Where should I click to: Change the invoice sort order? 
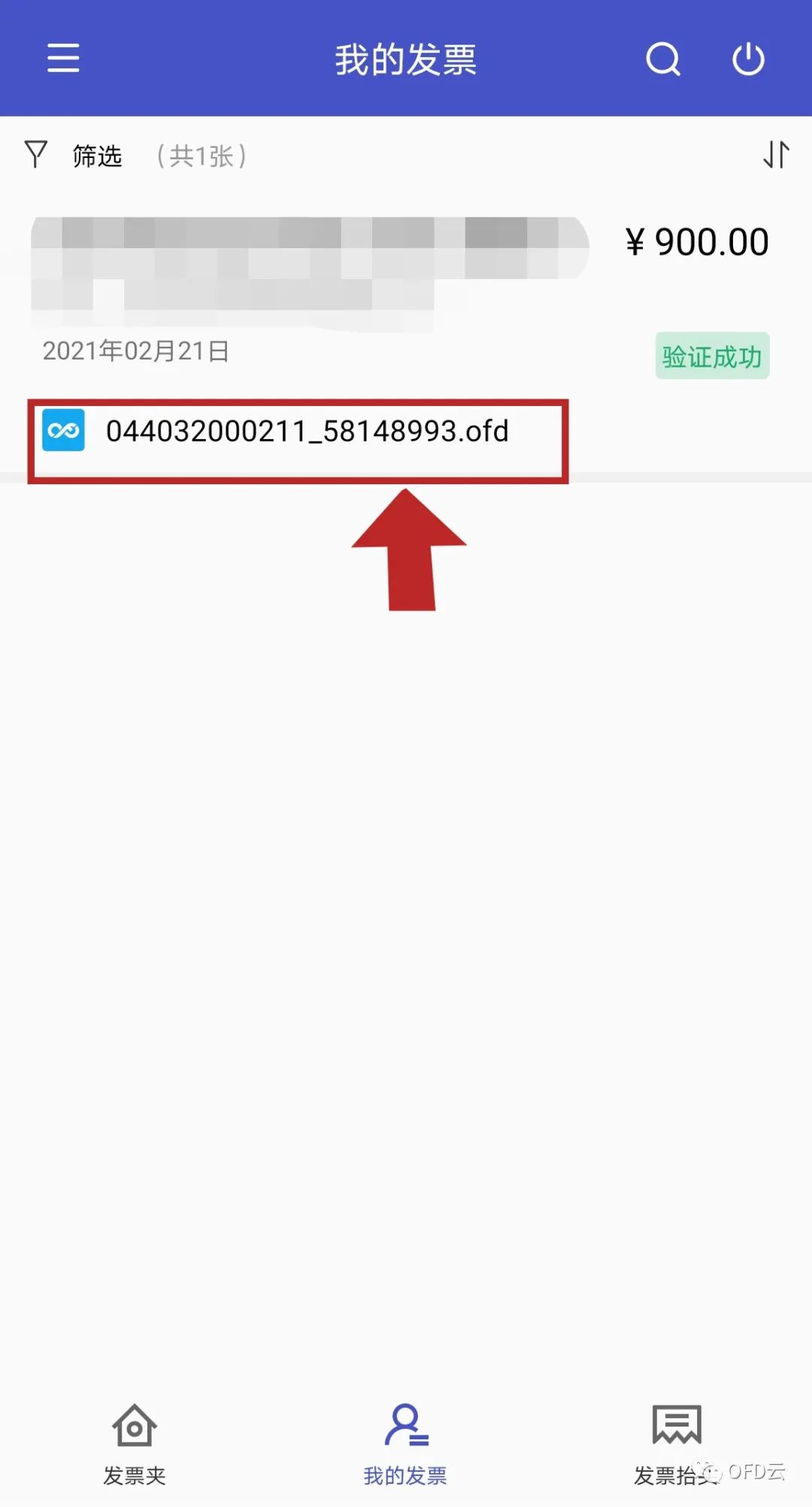coord(776,155)
